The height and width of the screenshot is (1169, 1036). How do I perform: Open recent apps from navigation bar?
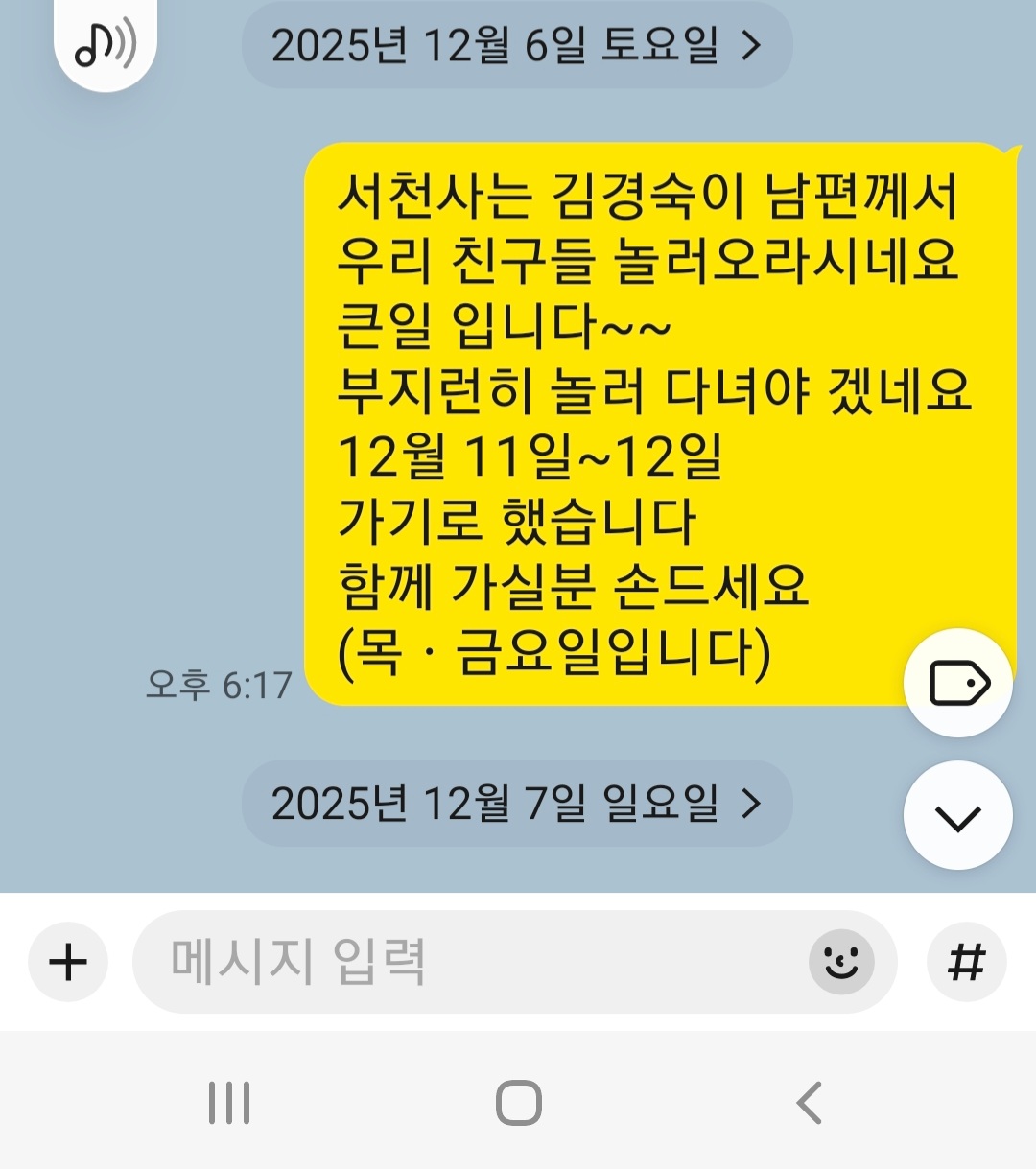[x=229, y=1103]
